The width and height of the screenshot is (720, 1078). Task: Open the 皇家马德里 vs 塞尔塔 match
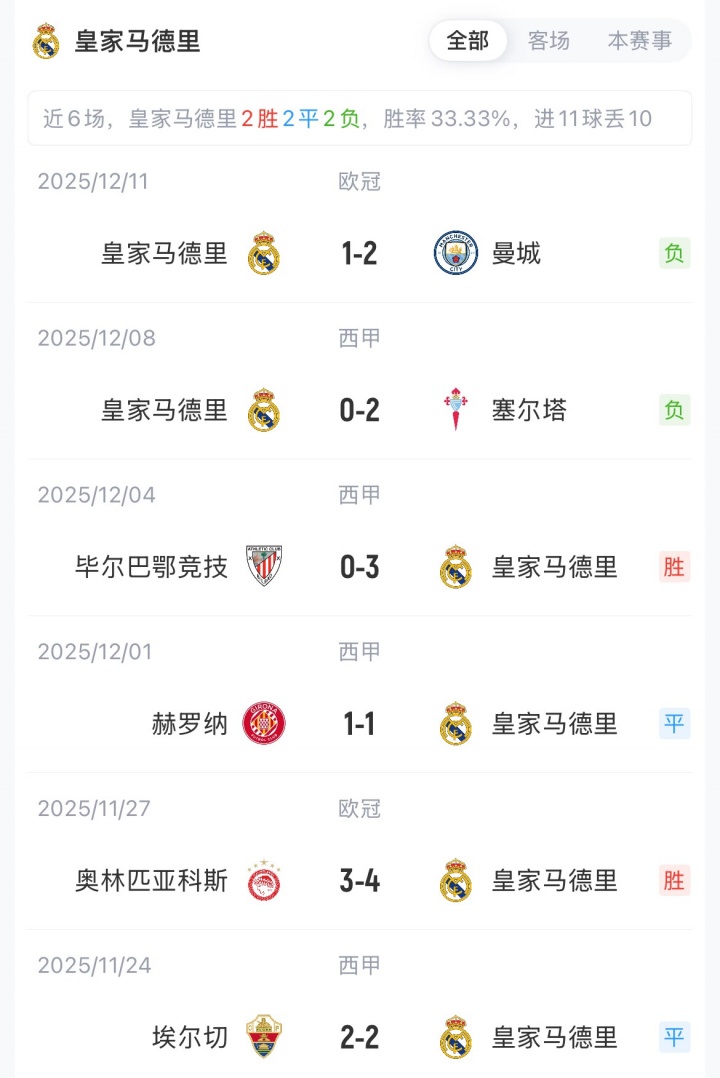point(359,411)
